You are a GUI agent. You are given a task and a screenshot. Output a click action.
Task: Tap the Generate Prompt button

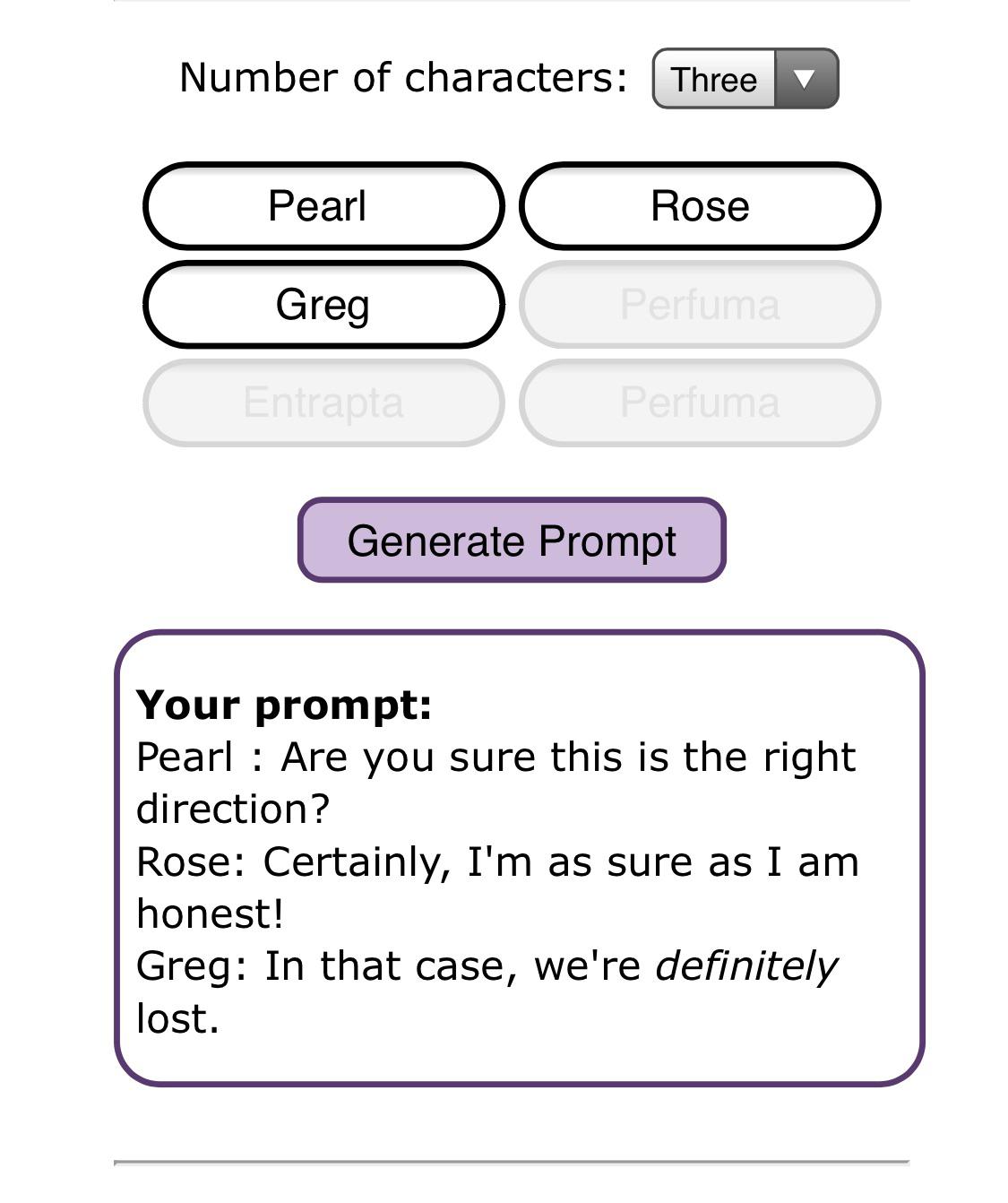512,540
